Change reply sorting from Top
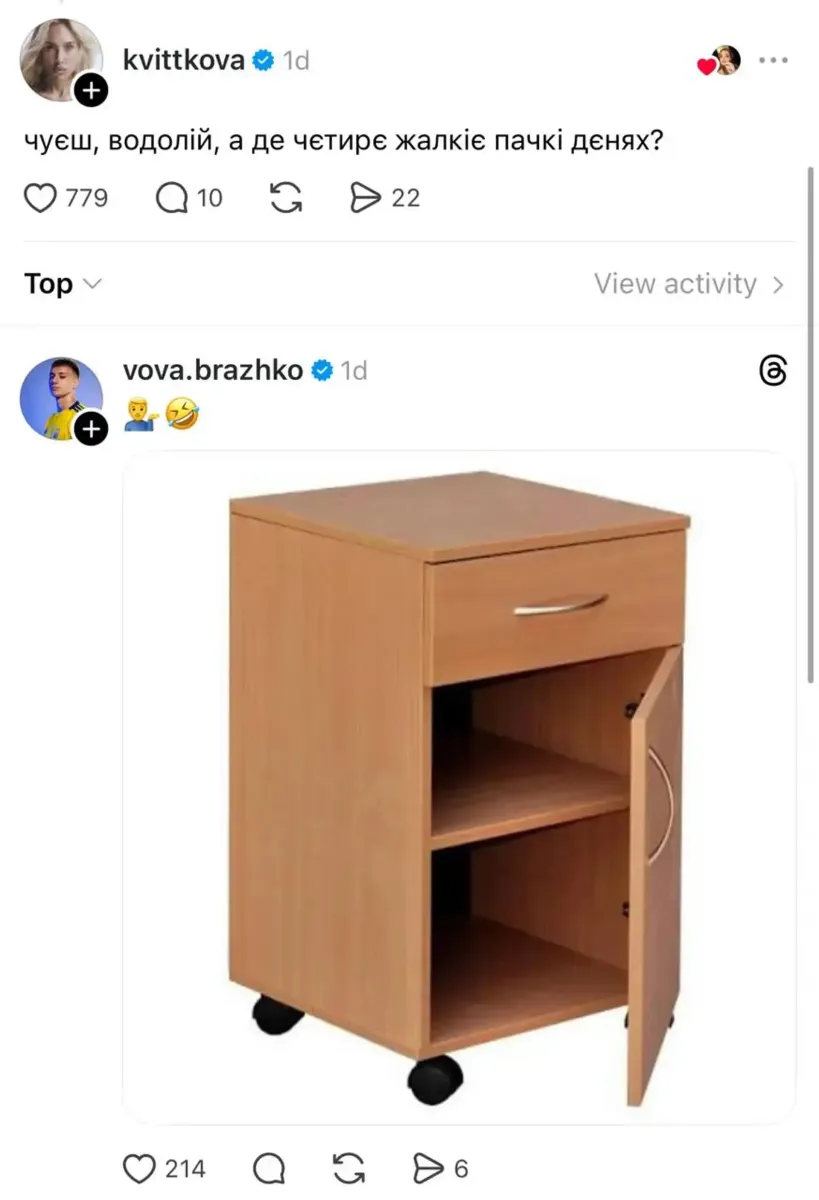The image size is (819, 1200). click(x=63, y=284)
